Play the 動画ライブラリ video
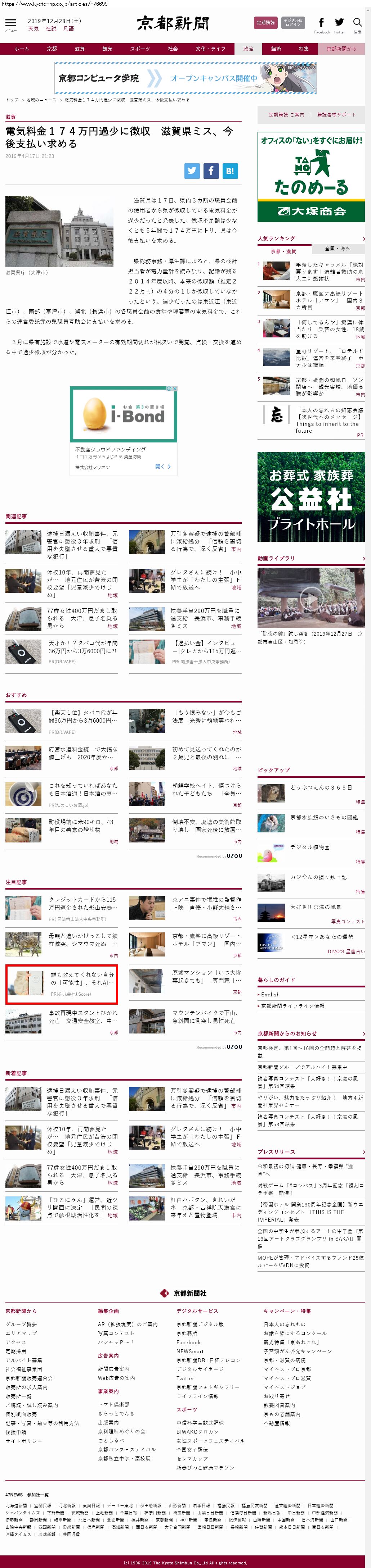371x1568 pixels. tap(311, 600)
